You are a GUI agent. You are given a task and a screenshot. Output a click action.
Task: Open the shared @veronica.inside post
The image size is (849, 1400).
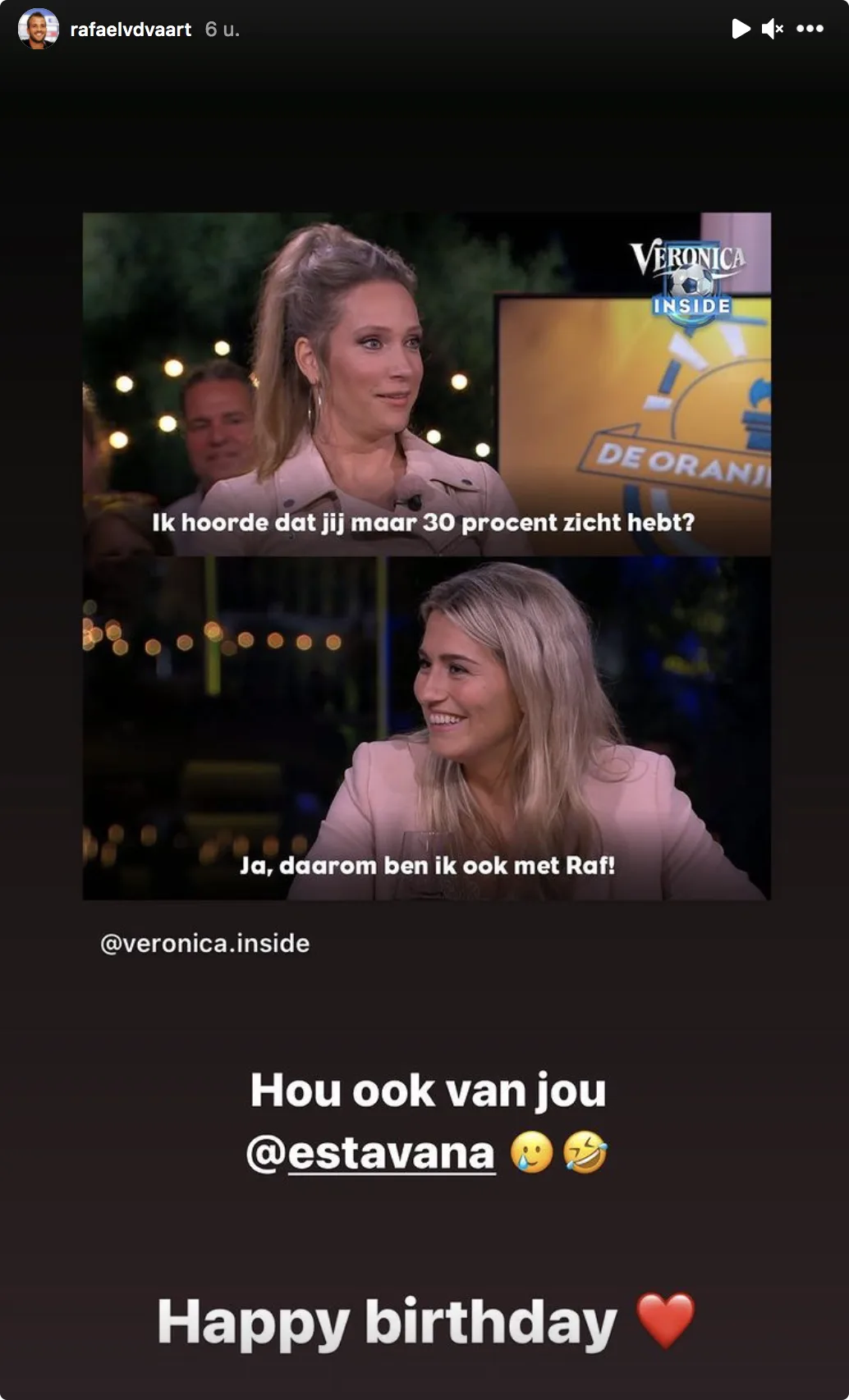point(426,556)
